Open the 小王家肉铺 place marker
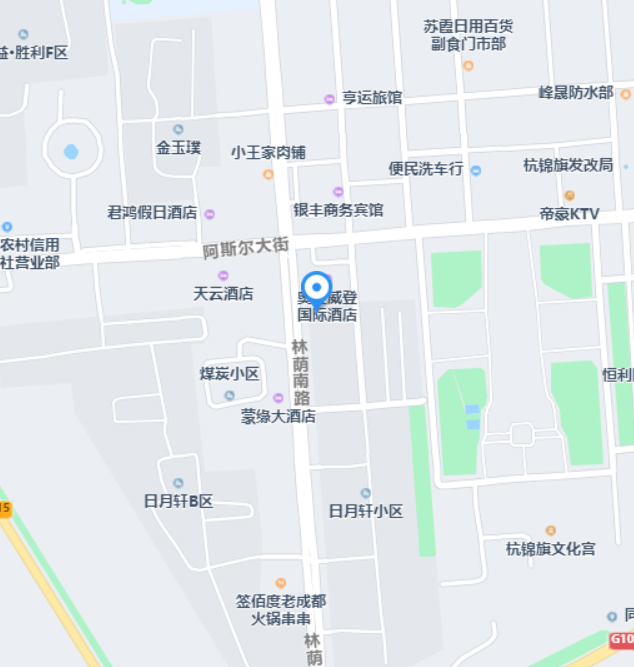The image size is (634, 667). point(268,174)
